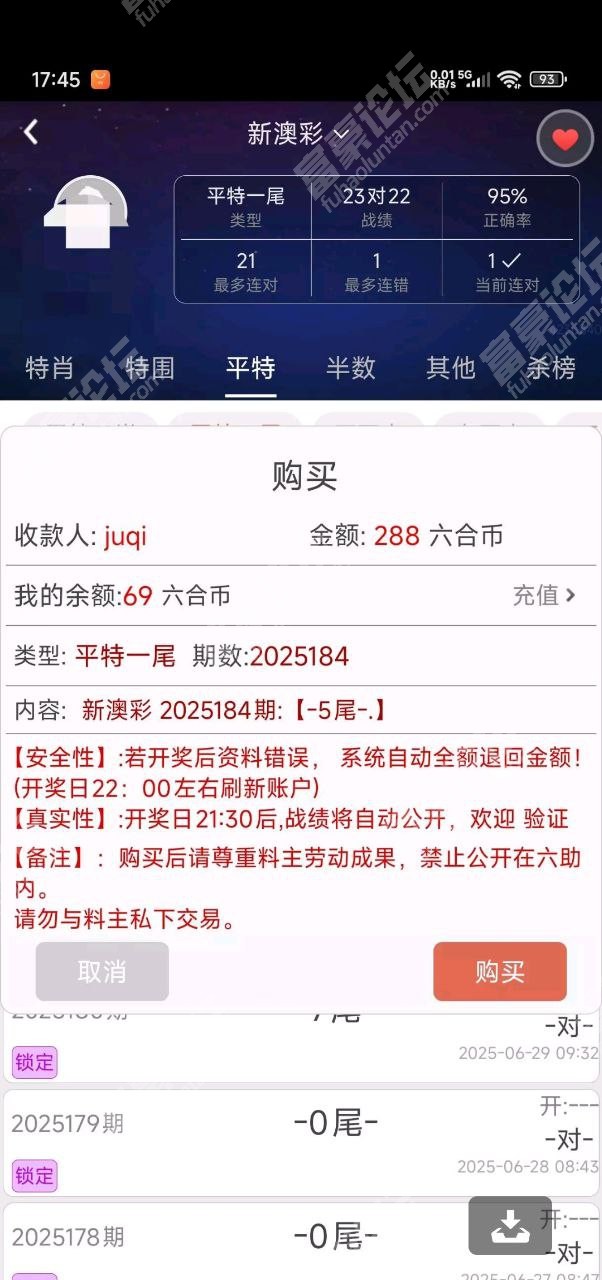Screen dimensions: 602x1280
Task: Cancel the purchase with 取消
Action: (102, 971)
